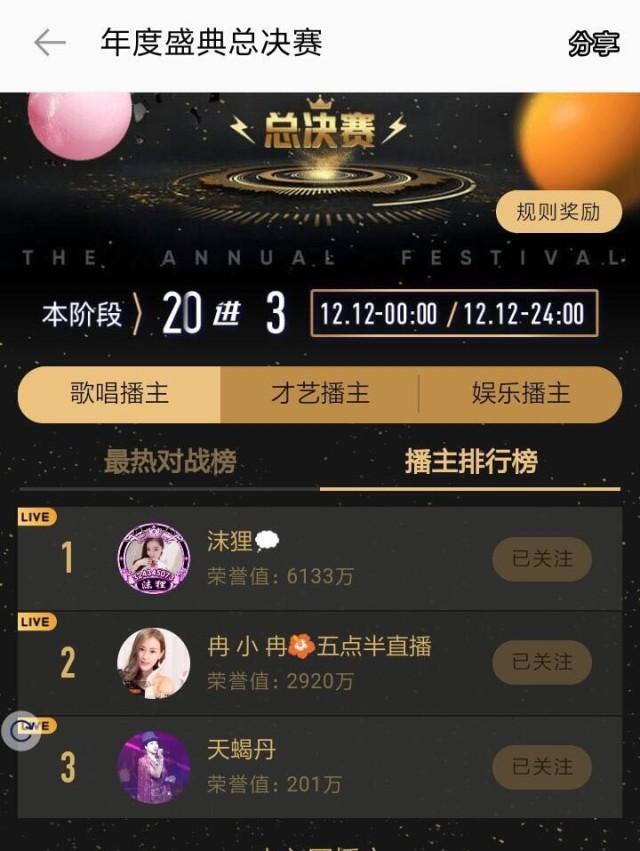Tap 已关注 next to 天蝎丹
Viewport: 640px width, 851px height.
tap(542, 767)
